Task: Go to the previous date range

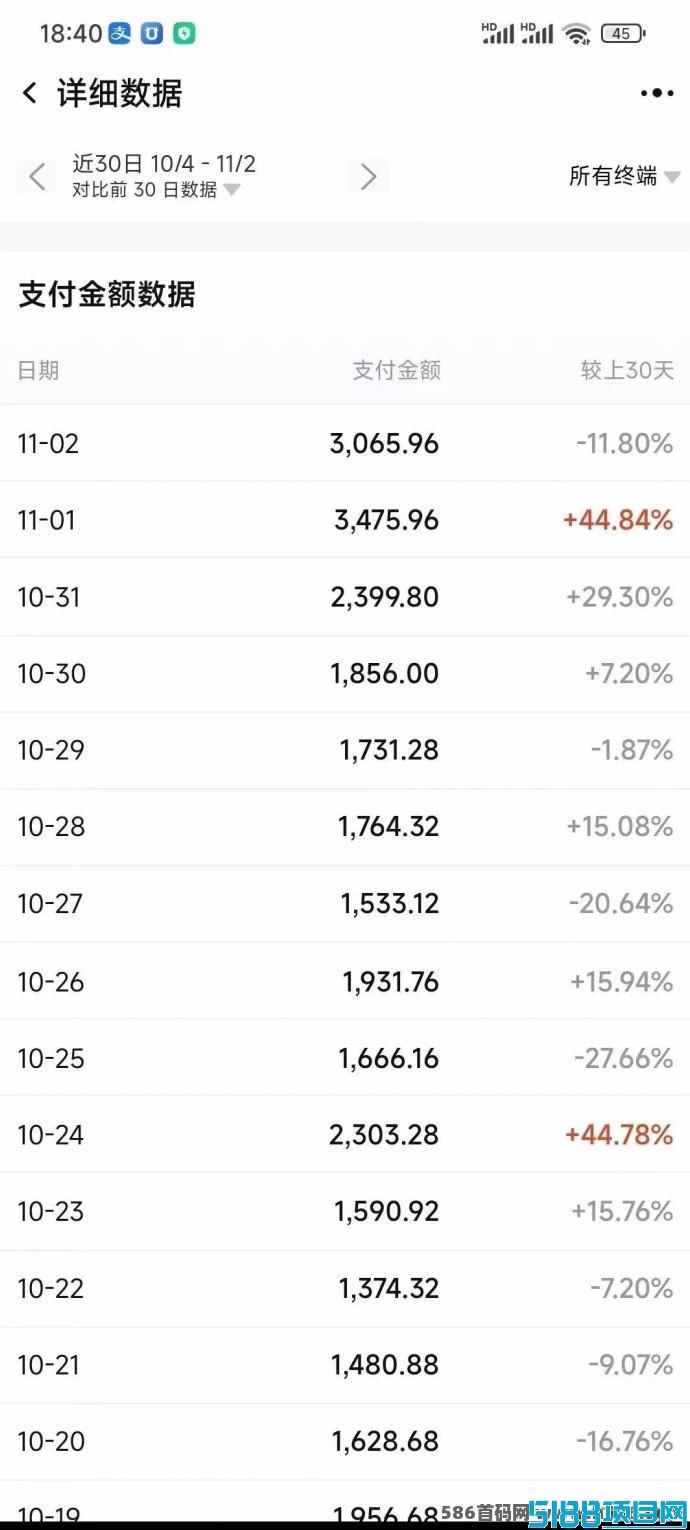Action: click(x=37, y=177)
